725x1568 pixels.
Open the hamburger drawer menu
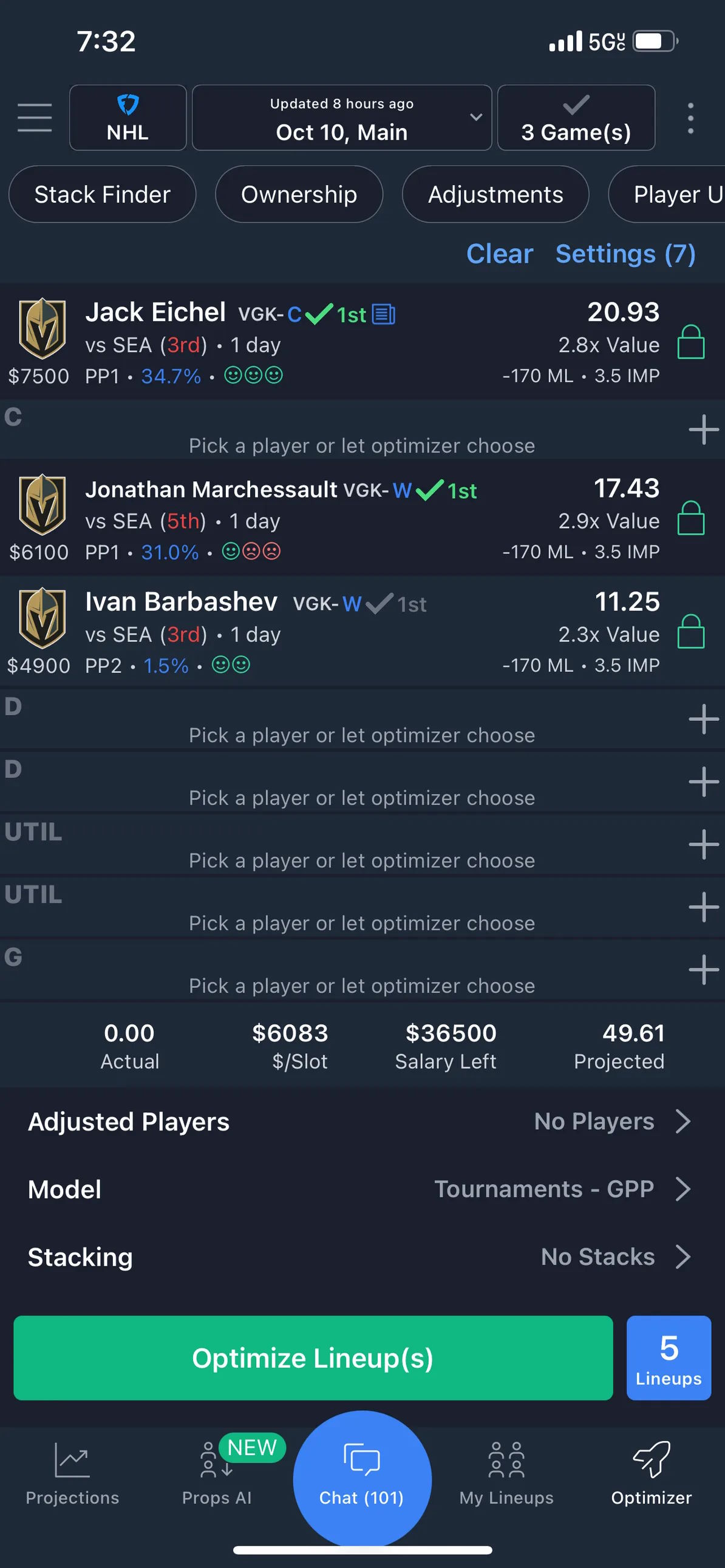coord(35,118)
